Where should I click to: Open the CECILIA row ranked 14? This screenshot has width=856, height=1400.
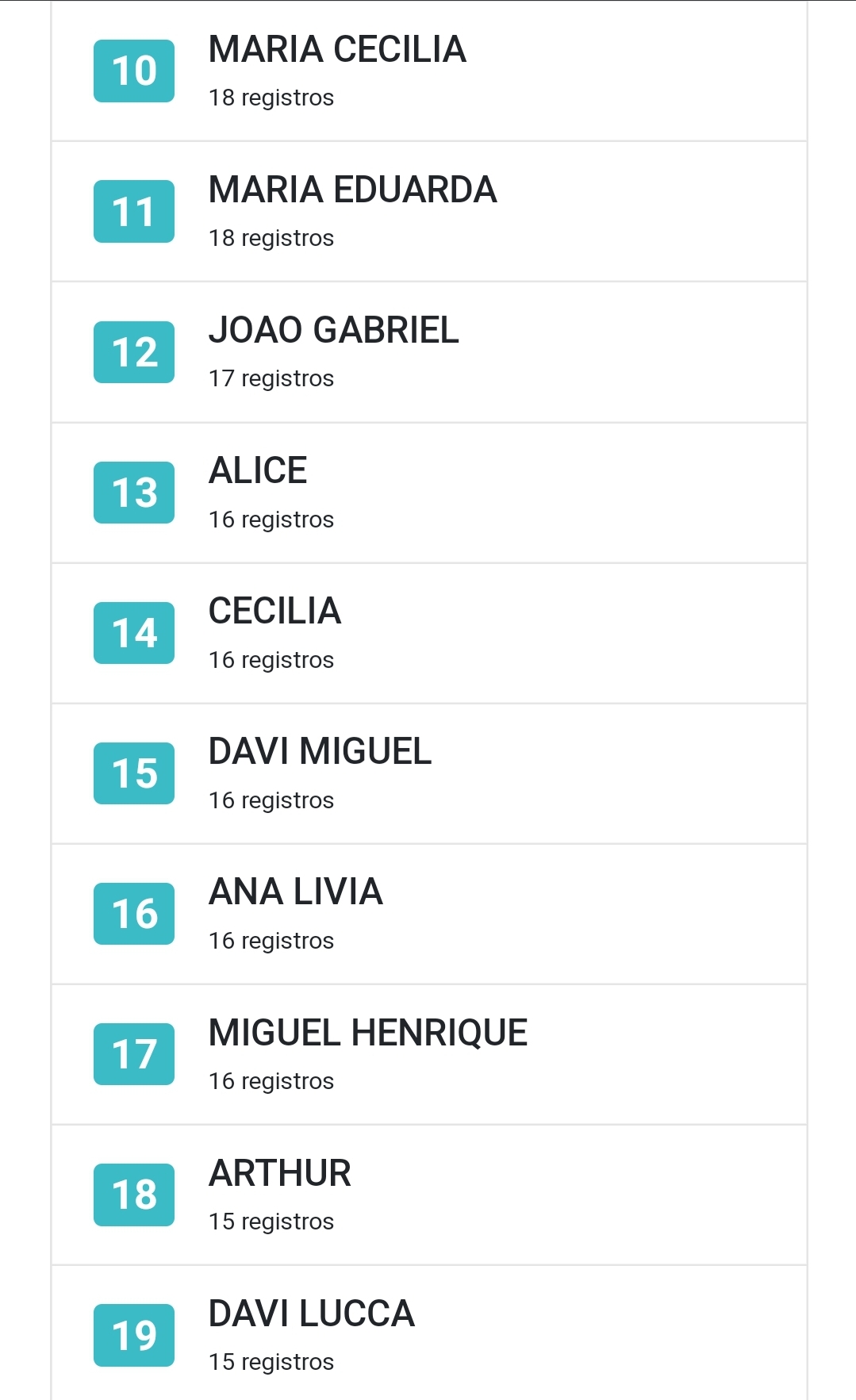429,633
